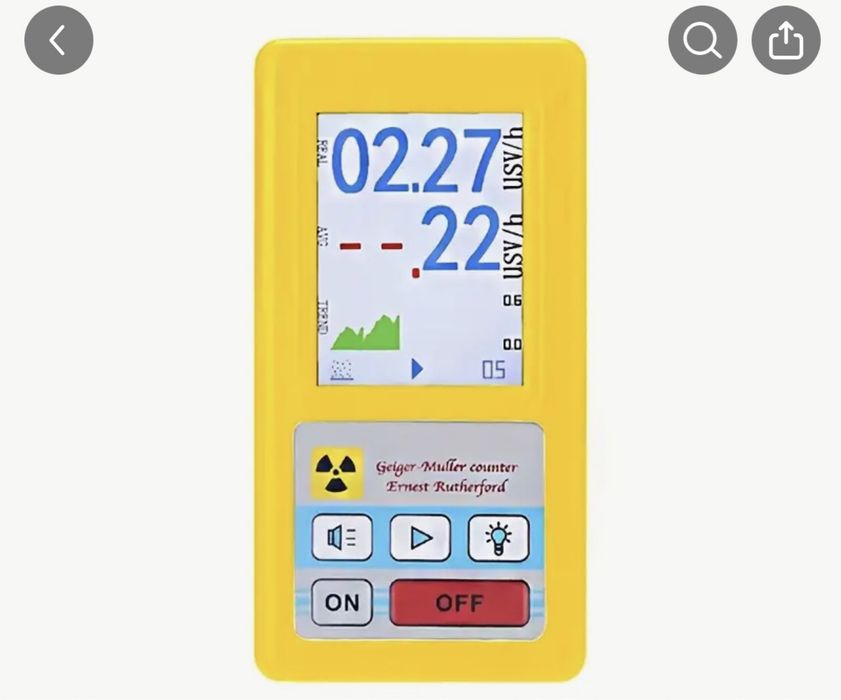Open the search magnifier icon
The height and width of the screenshot is (700, 841).
tap(702, 40)
